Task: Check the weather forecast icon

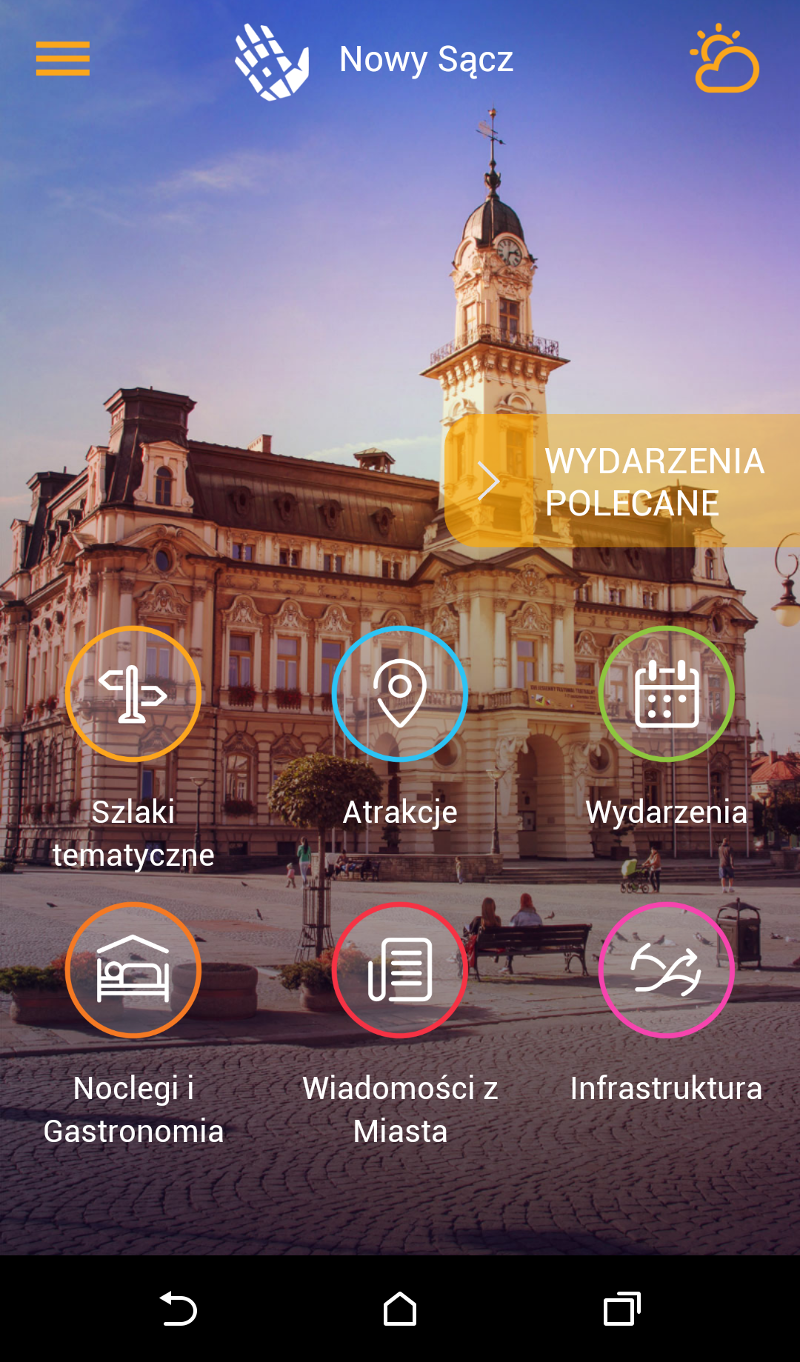Action: pos(725,60)
